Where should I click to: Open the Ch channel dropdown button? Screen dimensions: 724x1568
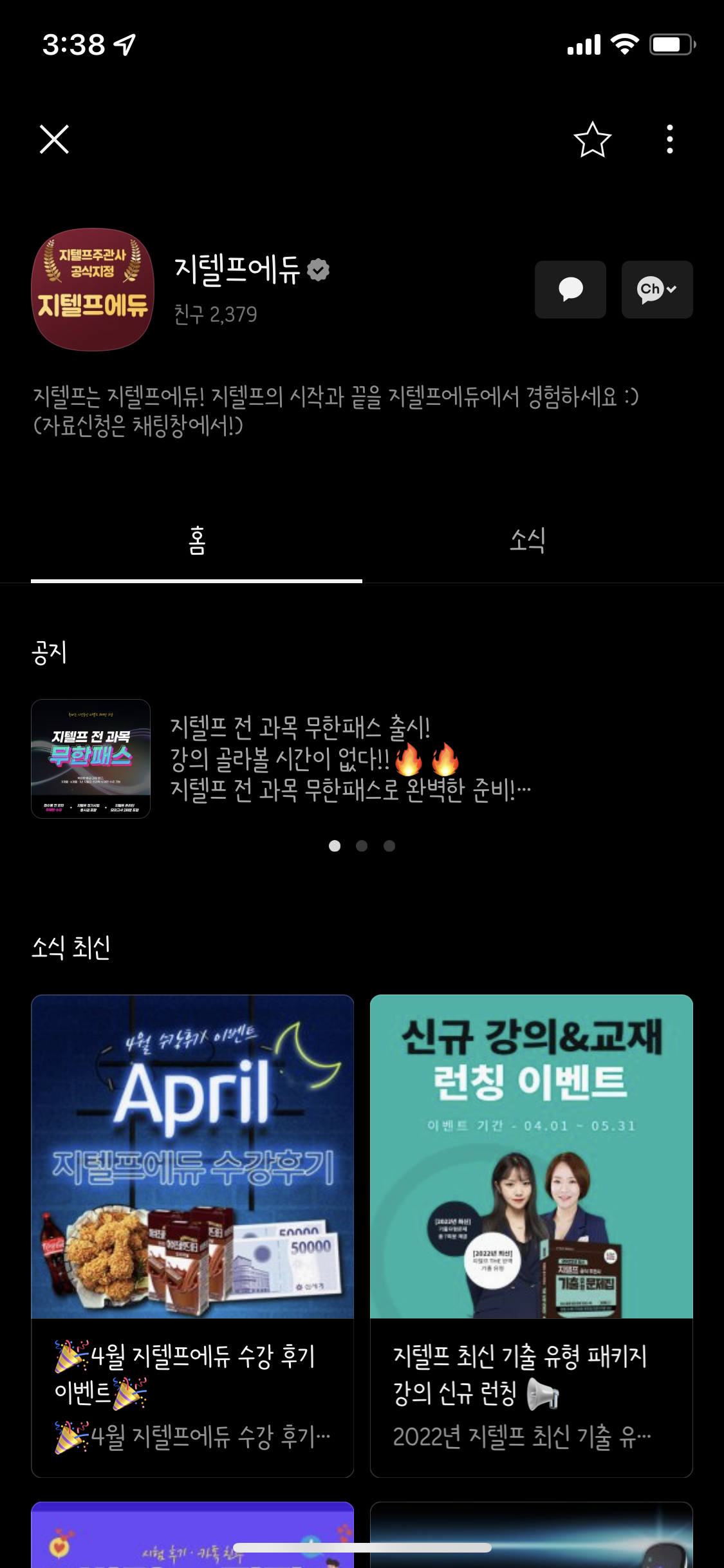[657, 290]
